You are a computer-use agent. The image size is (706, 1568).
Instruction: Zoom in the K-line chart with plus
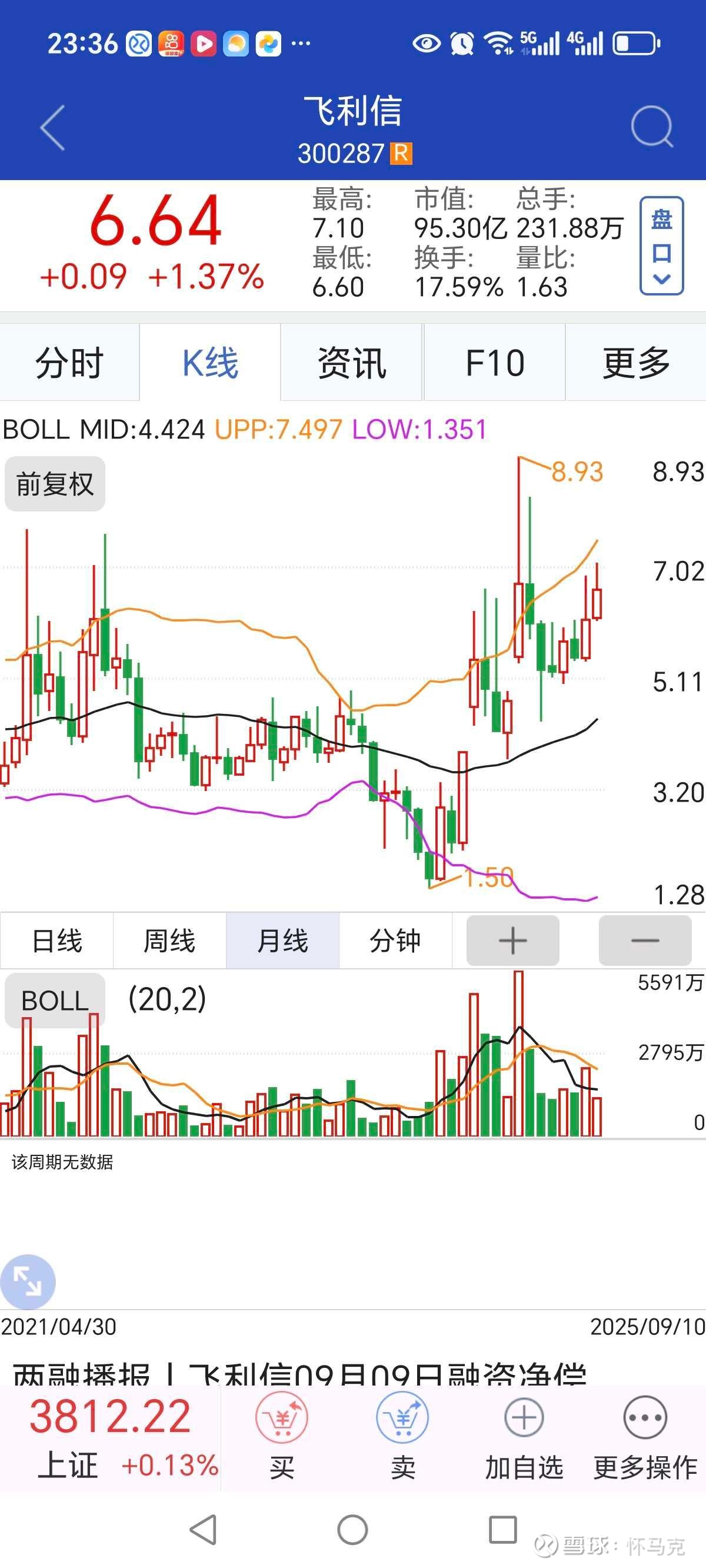(x=512, y=941)
